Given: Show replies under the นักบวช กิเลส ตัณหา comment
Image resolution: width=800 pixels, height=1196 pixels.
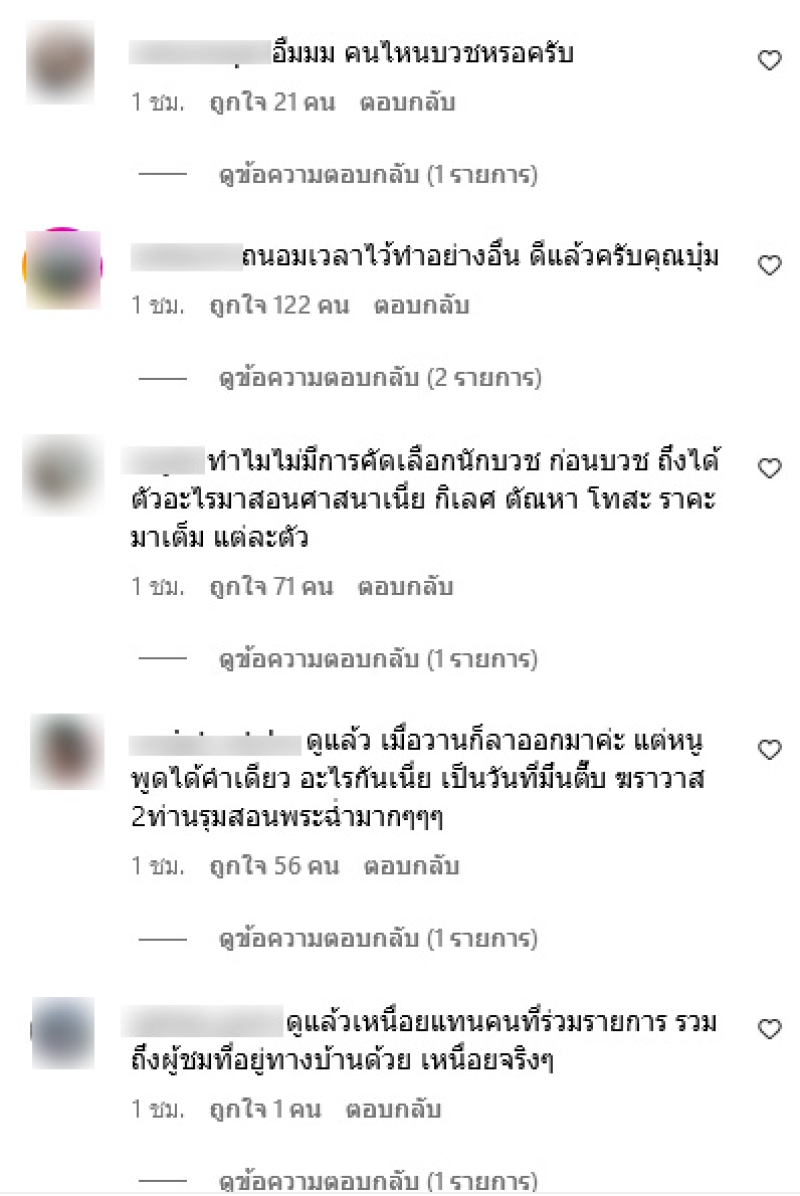Looking at the screenshot, I should pos(378,660).
